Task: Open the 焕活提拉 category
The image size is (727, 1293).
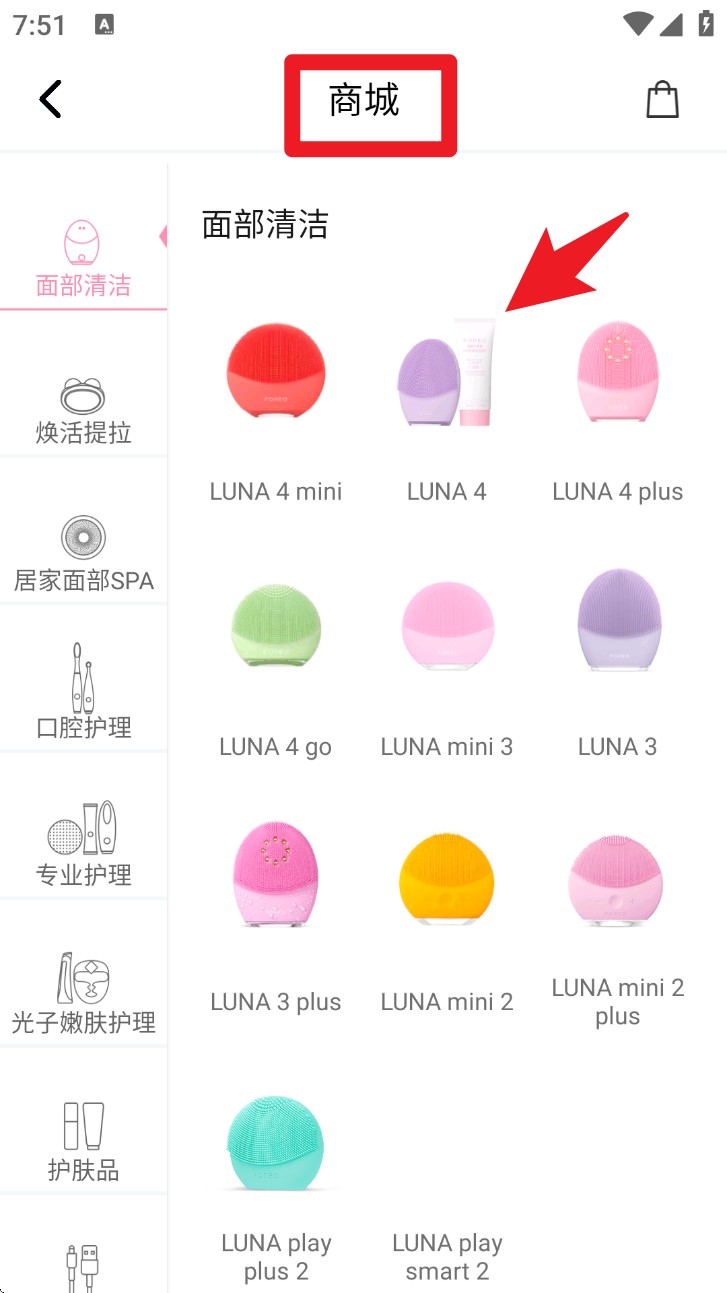Action: click(83, 400)
